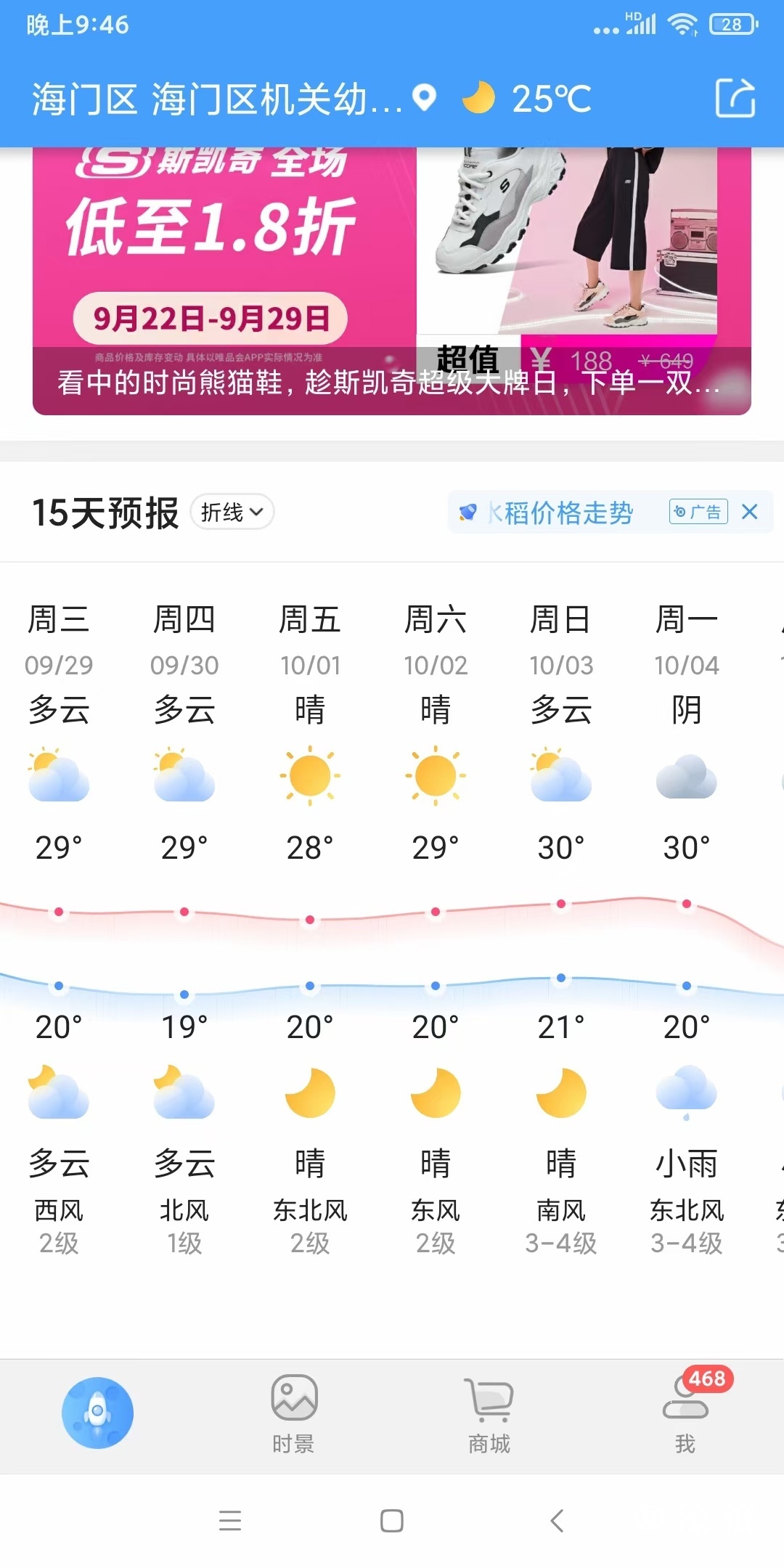This screenshot has height=1568, width=784.
Task: Open the Skechers 低至1.8折 ad banner
Action: [391, 280]
